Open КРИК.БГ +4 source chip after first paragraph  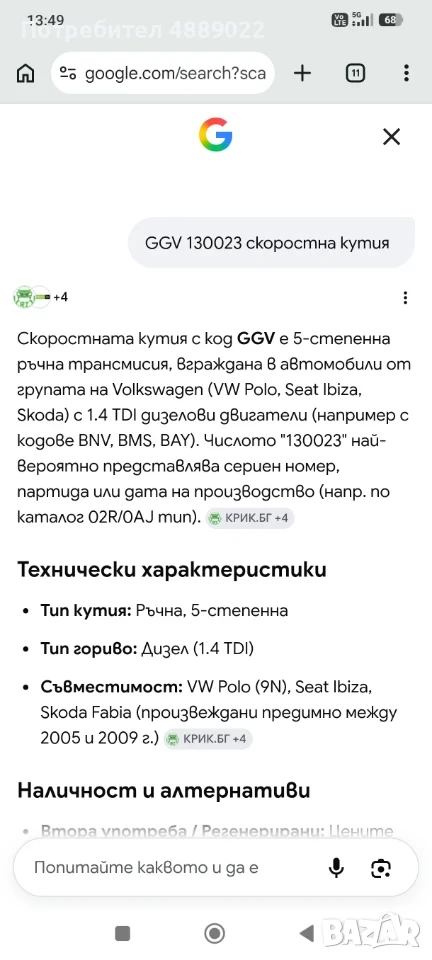click(x=250, y=518)
